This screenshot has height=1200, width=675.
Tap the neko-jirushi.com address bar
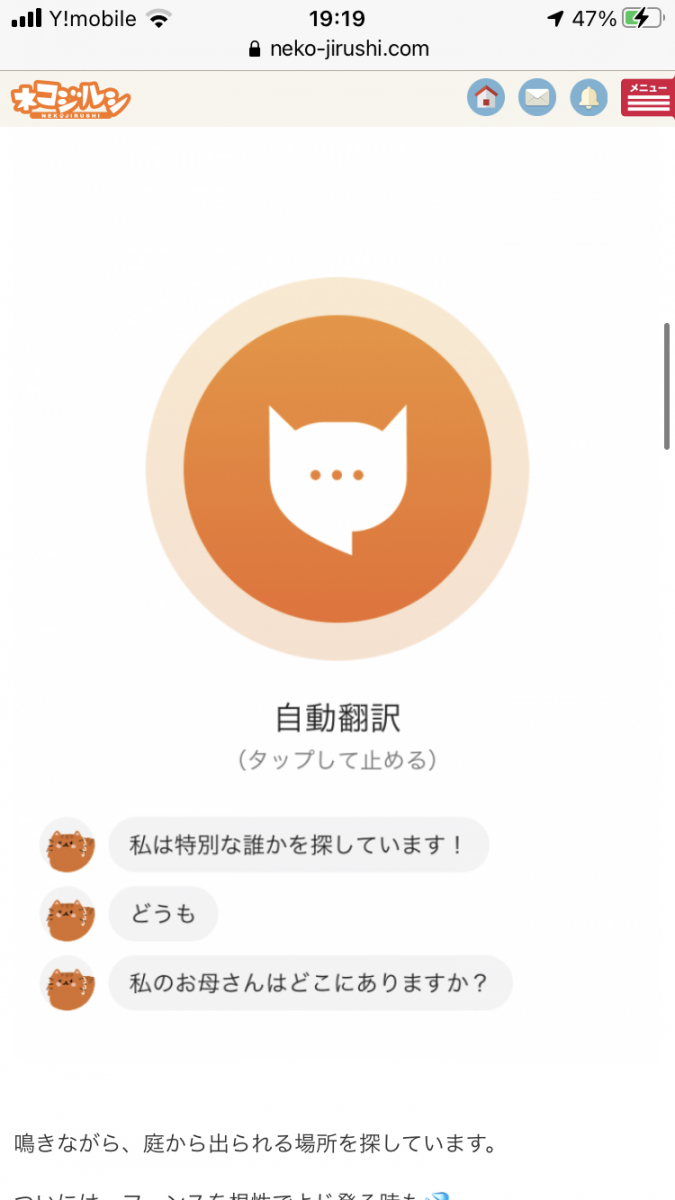[338, 48]
